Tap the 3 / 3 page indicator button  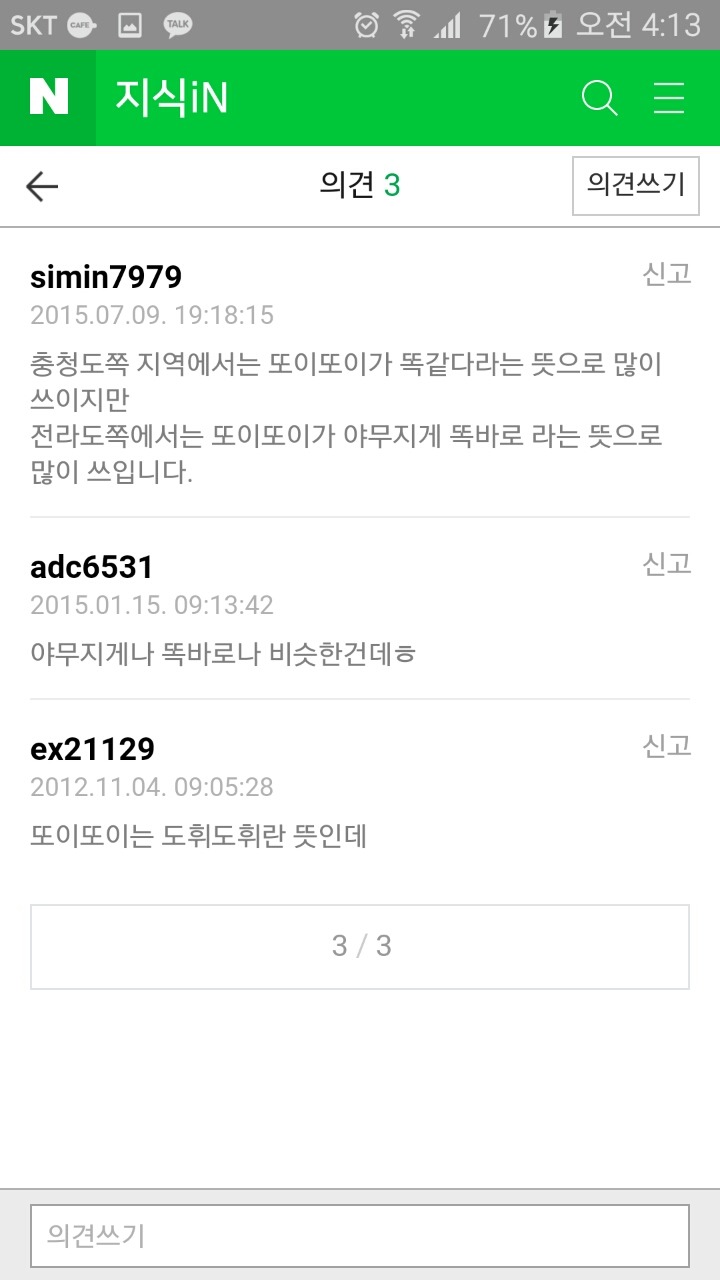tap(360, 946)
